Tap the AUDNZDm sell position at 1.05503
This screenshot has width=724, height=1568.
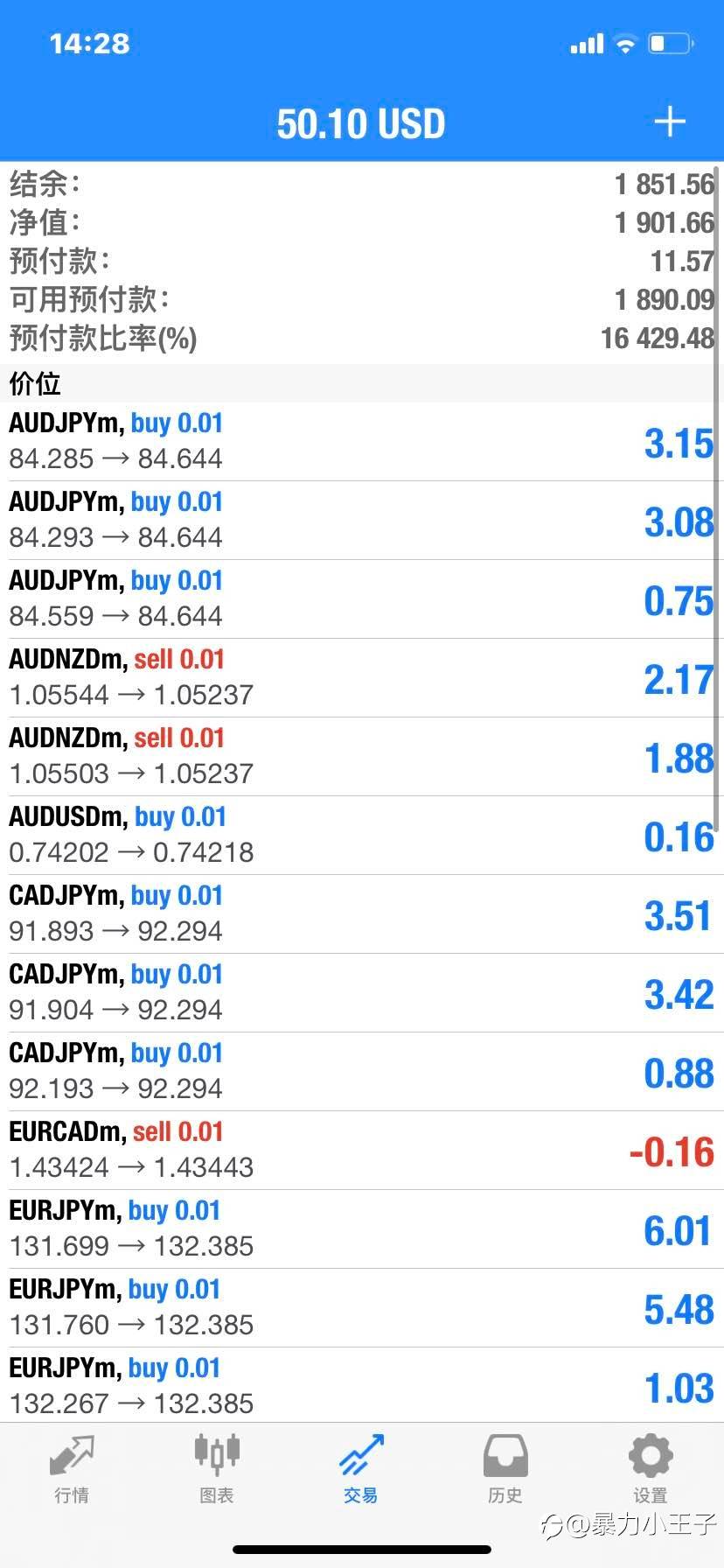click(x=362, y=757)
